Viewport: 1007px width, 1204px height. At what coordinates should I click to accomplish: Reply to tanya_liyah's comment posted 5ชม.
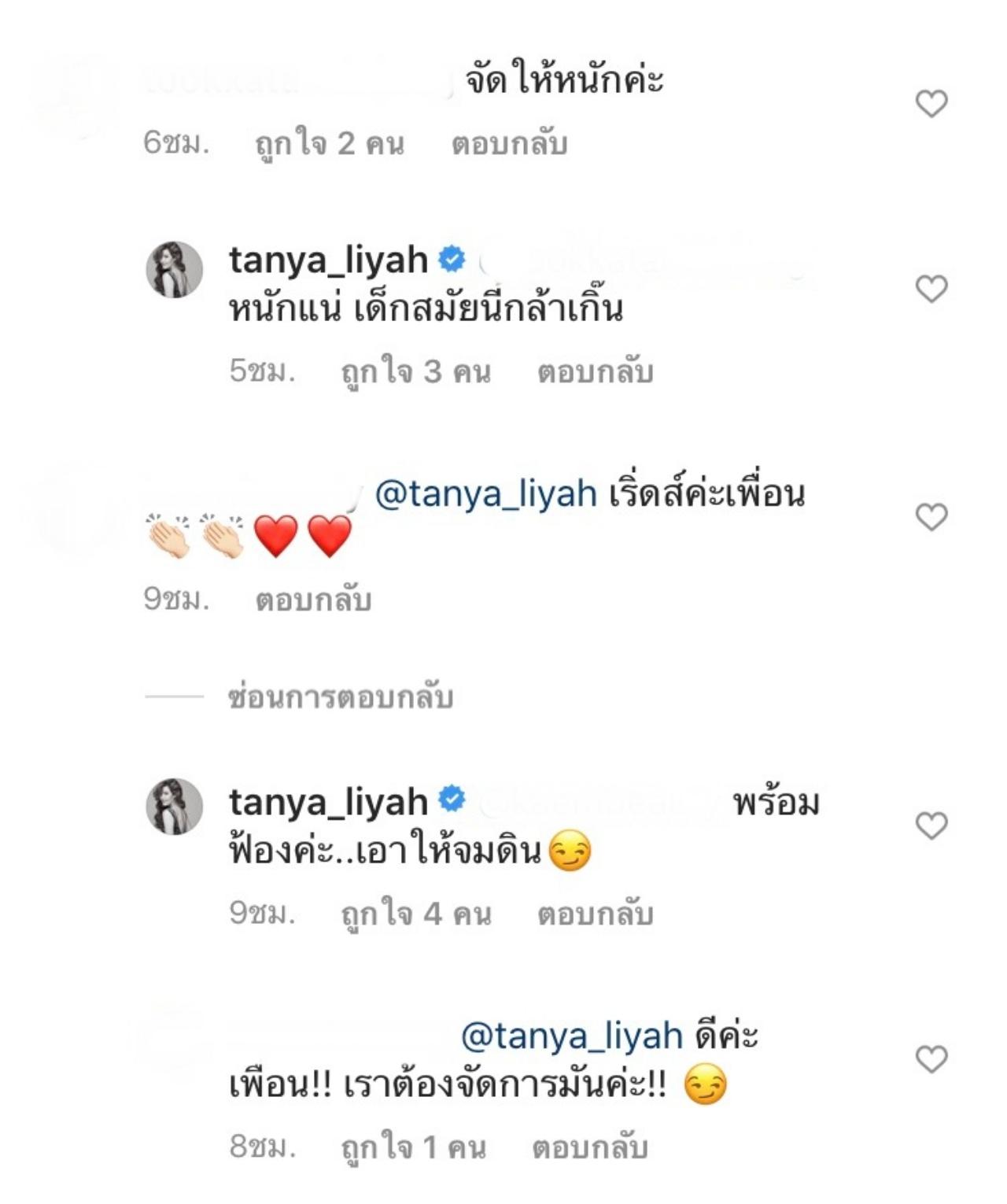tap(595, 371)
